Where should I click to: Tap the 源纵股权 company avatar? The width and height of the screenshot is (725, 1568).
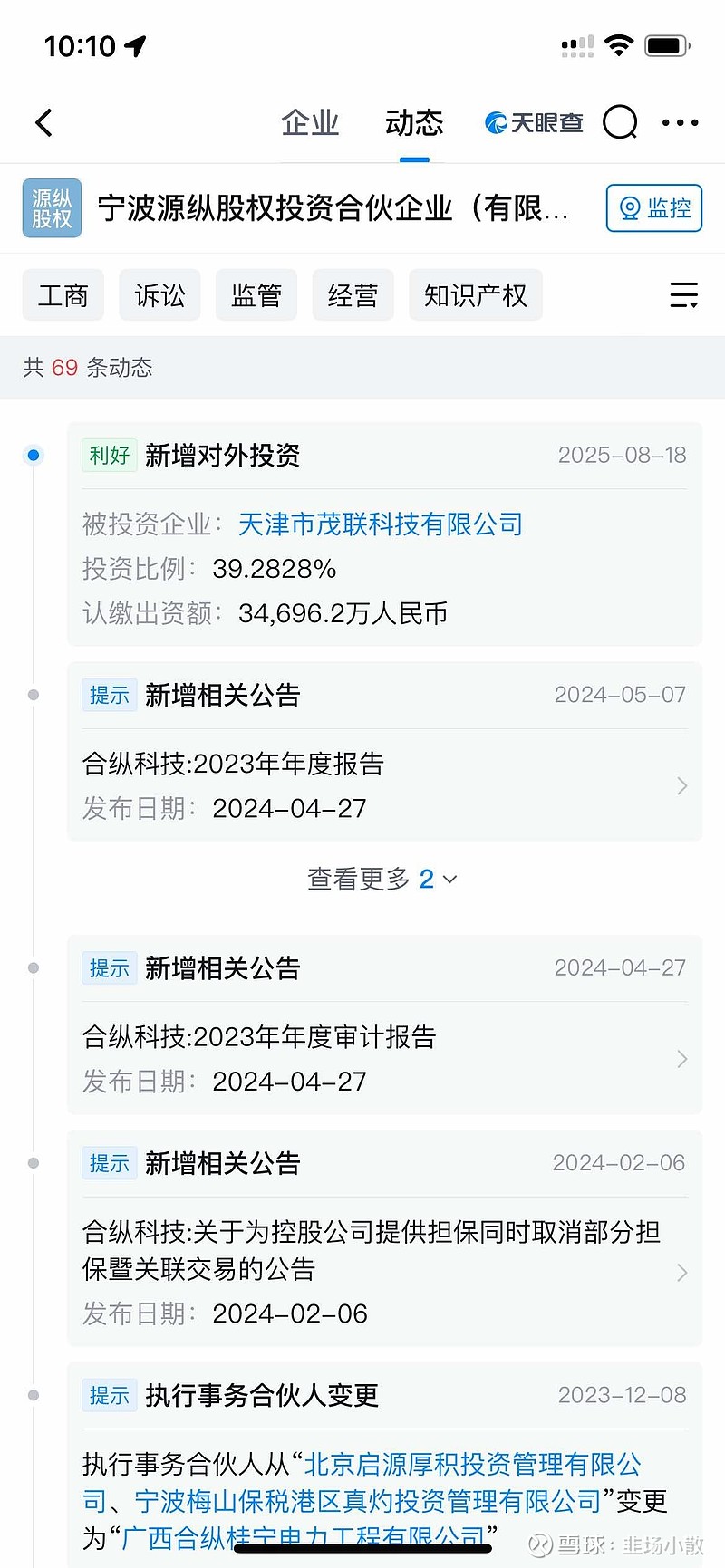[52, 208]
